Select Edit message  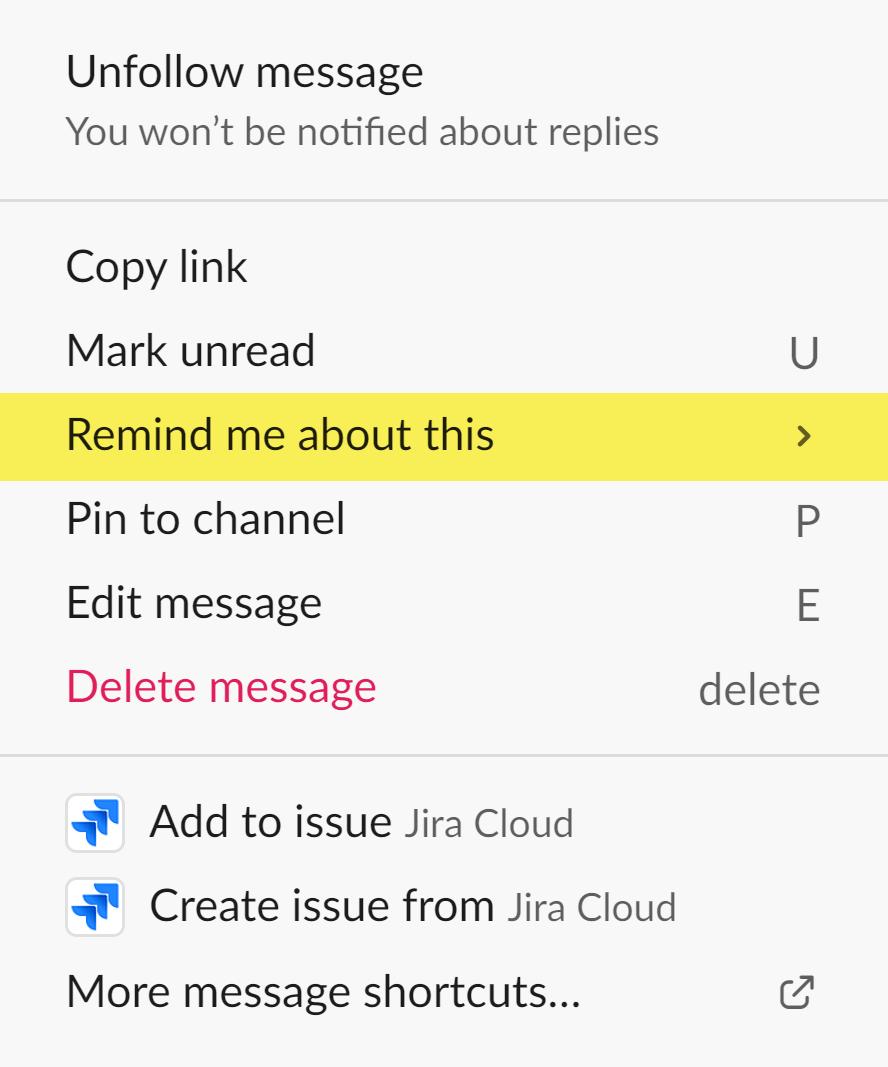pos(194,604)
